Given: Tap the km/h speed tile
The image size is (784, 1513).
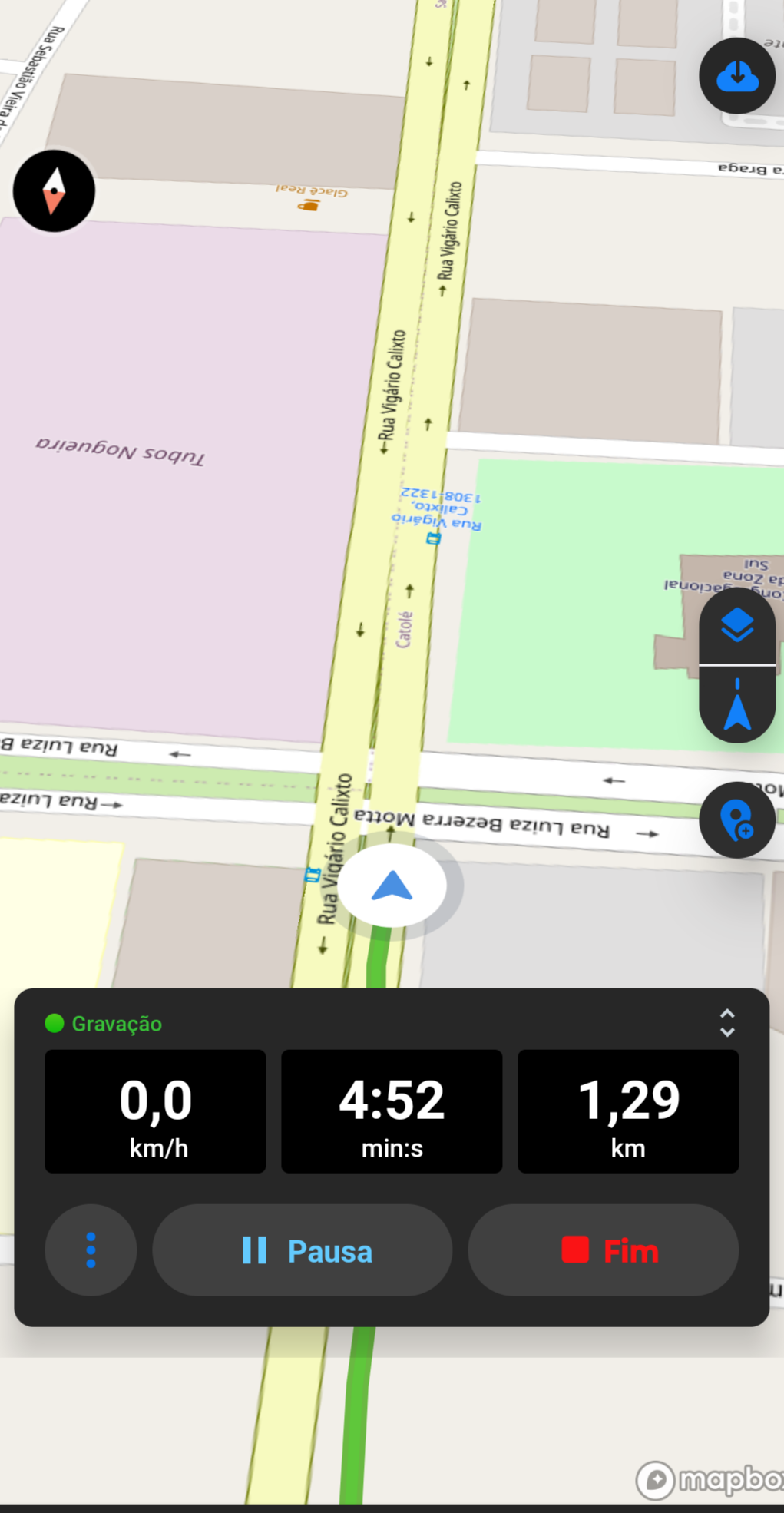Looking at the screenshot, I should (x=155, y=1111).
